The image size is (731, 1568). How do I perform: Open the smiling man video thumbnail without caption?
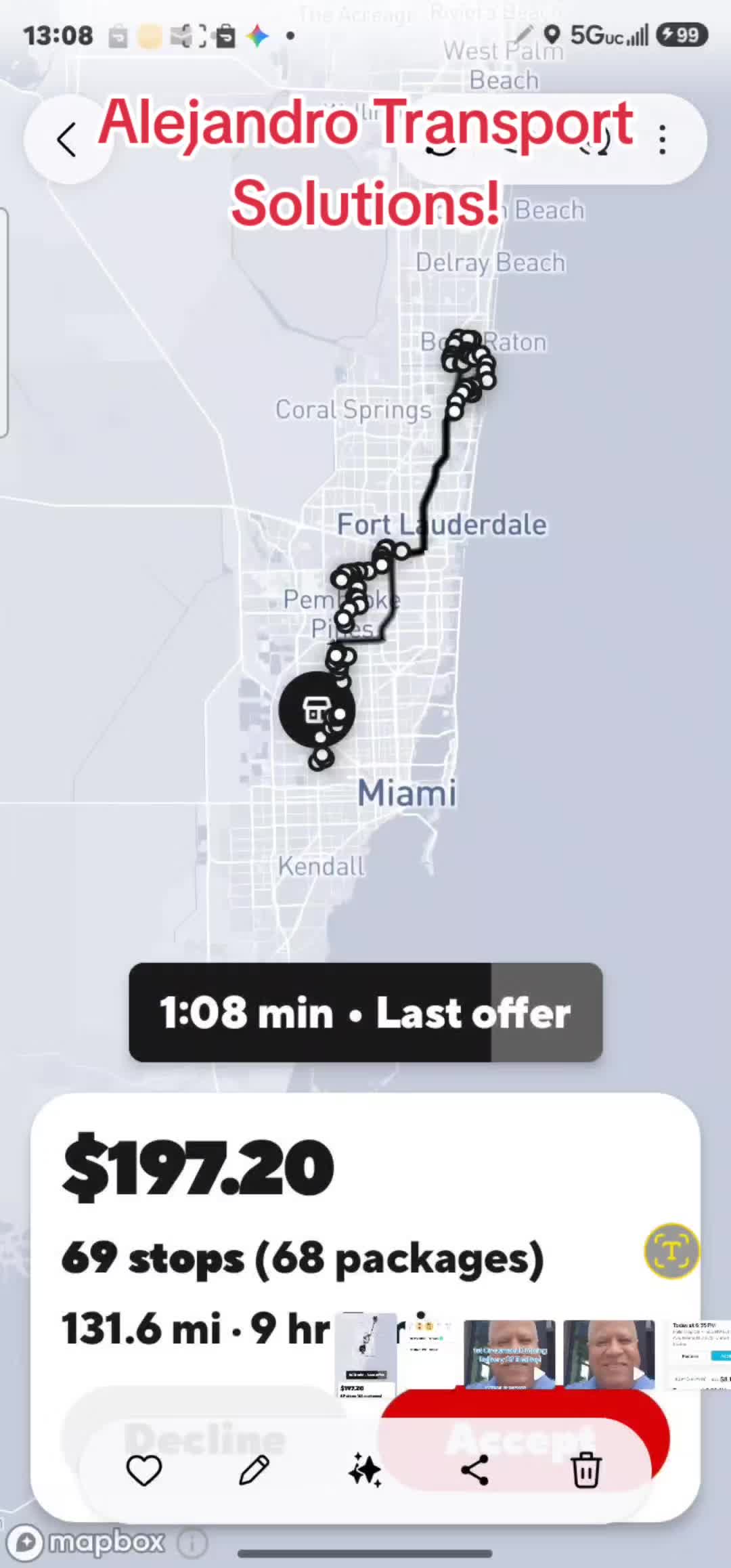(x=609, y=1354)
